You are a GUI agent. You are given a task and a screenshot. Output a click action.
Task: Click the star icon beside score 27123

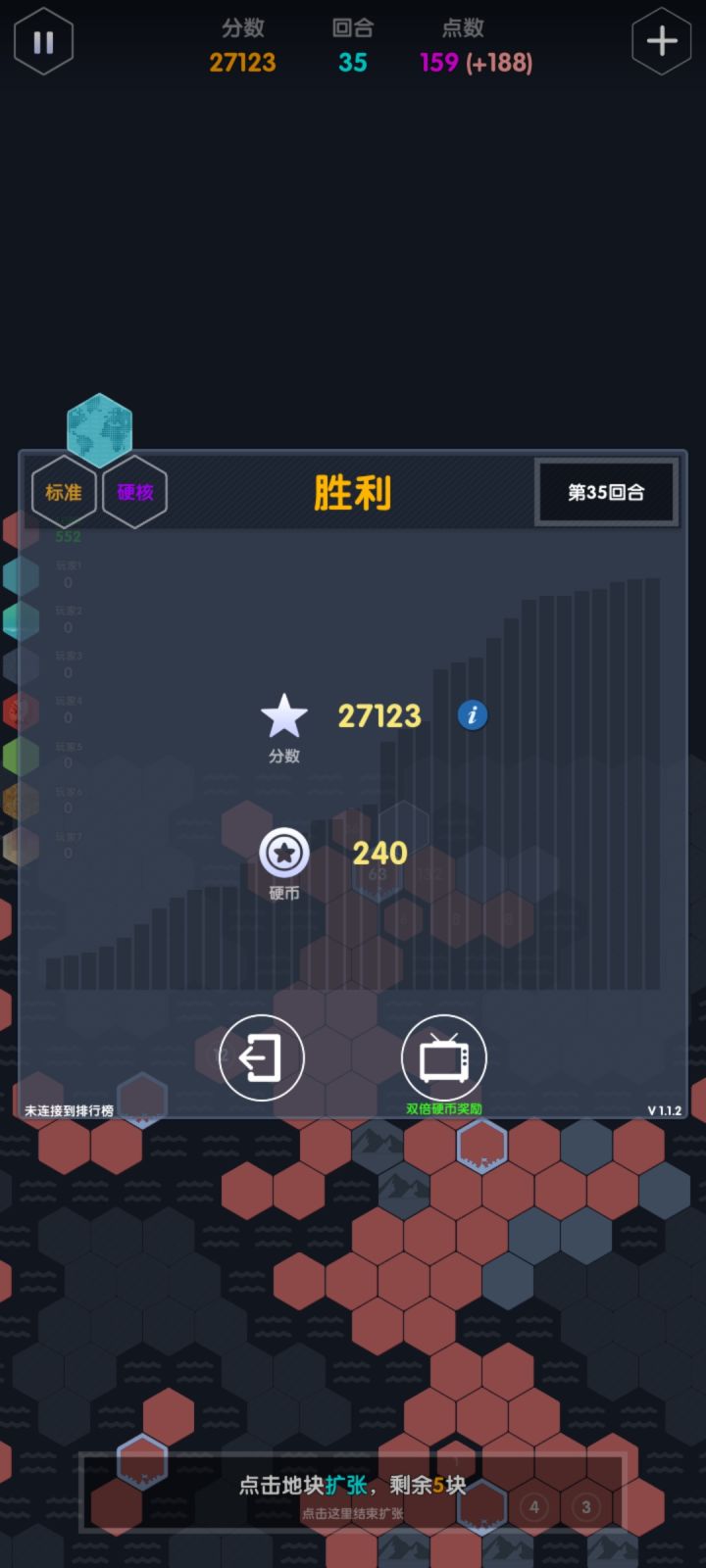[283, 715]
